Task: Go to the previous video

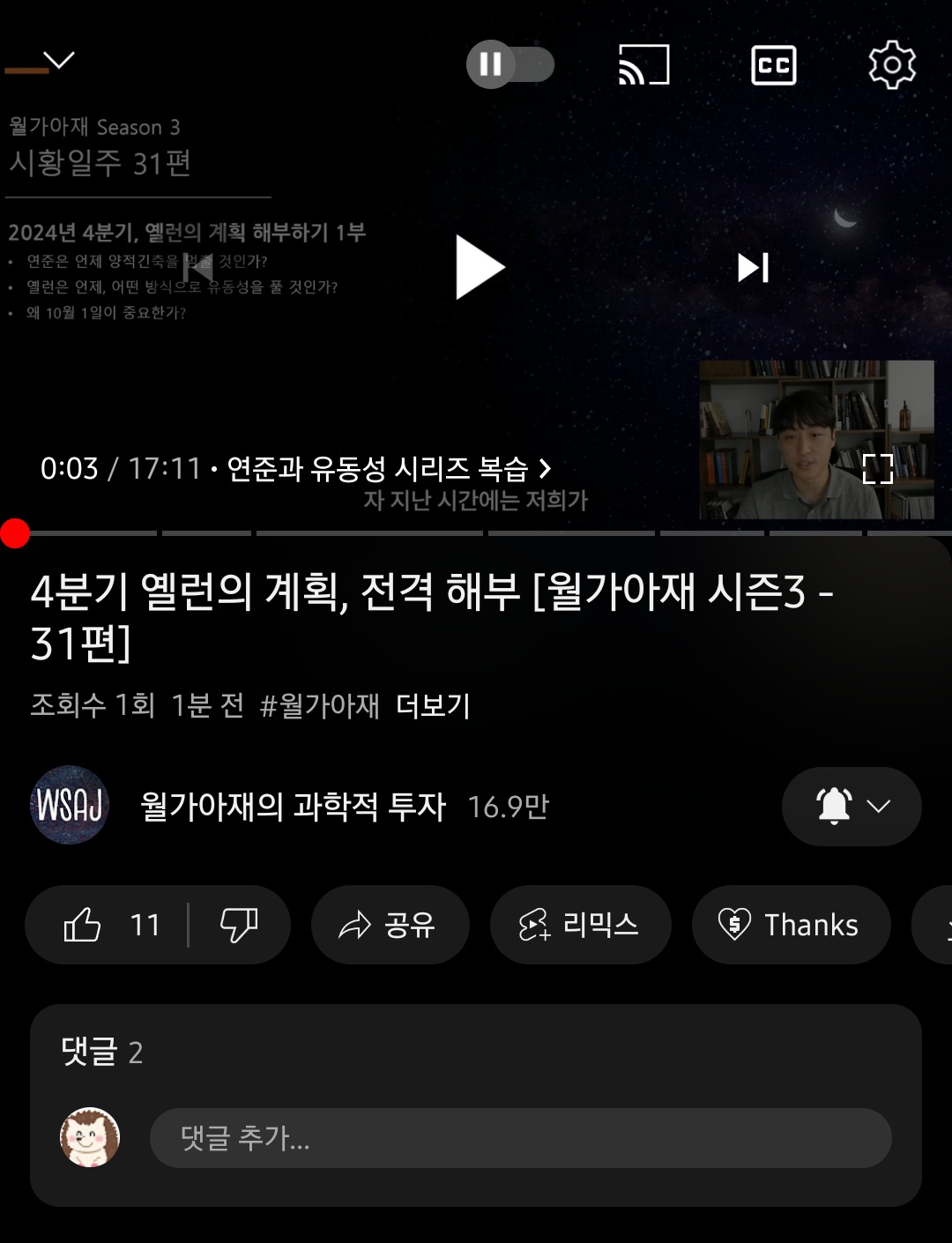Action: coord(197,268)
